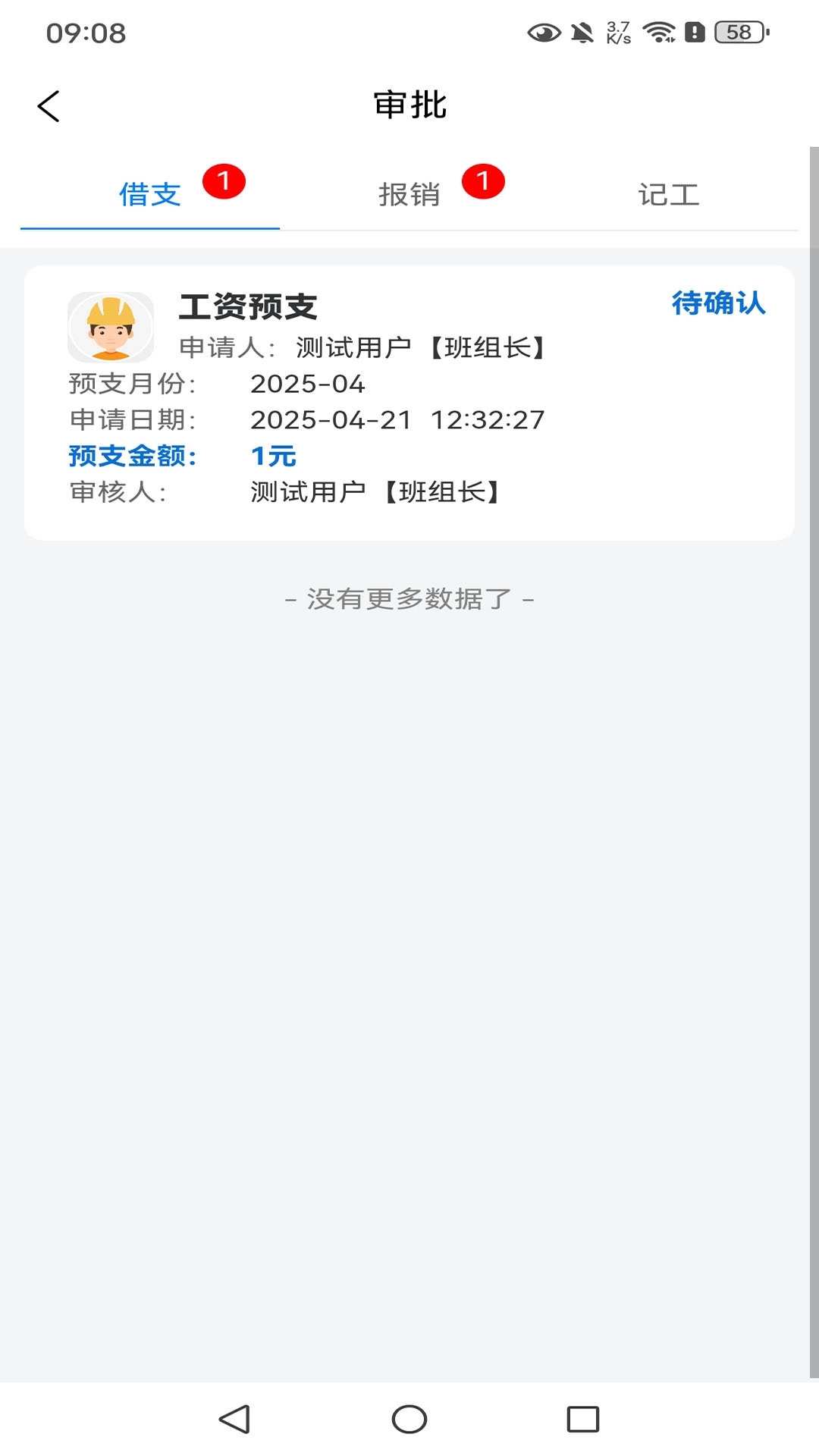The width and height of the screenshot is (819, 1456).
Task: Open the 工资预支 request card
Action: click(409, 402)
